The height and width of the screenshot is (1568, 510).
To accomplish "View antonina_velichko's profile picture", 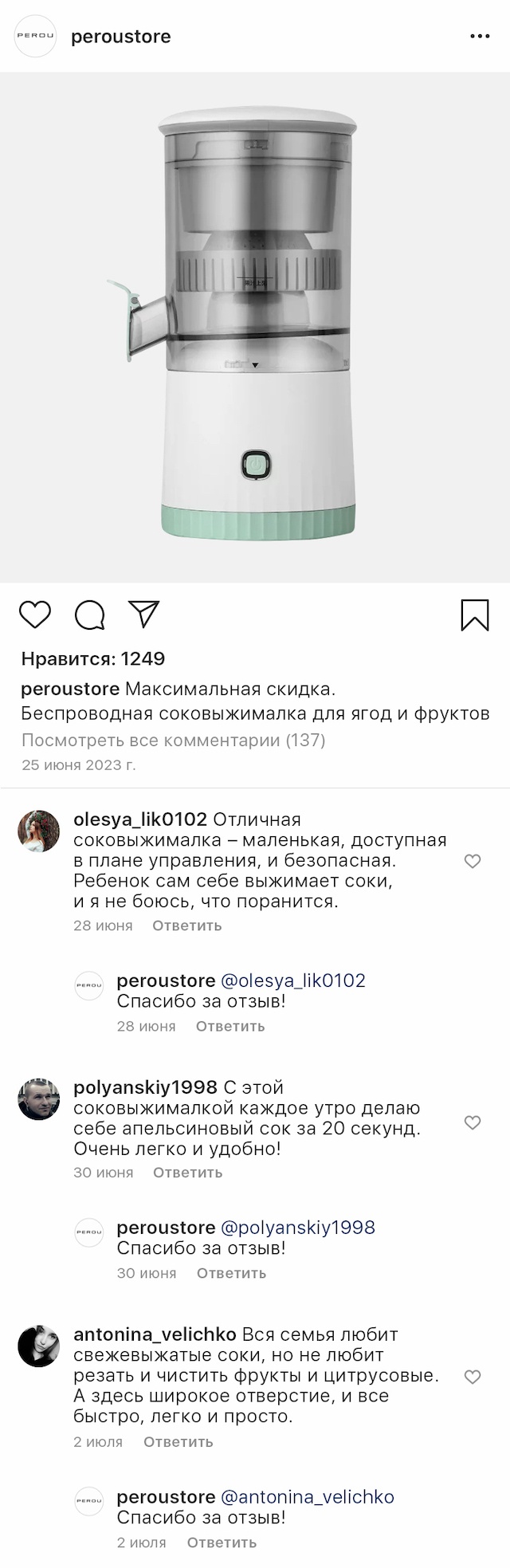I will tap(39, 1346).
